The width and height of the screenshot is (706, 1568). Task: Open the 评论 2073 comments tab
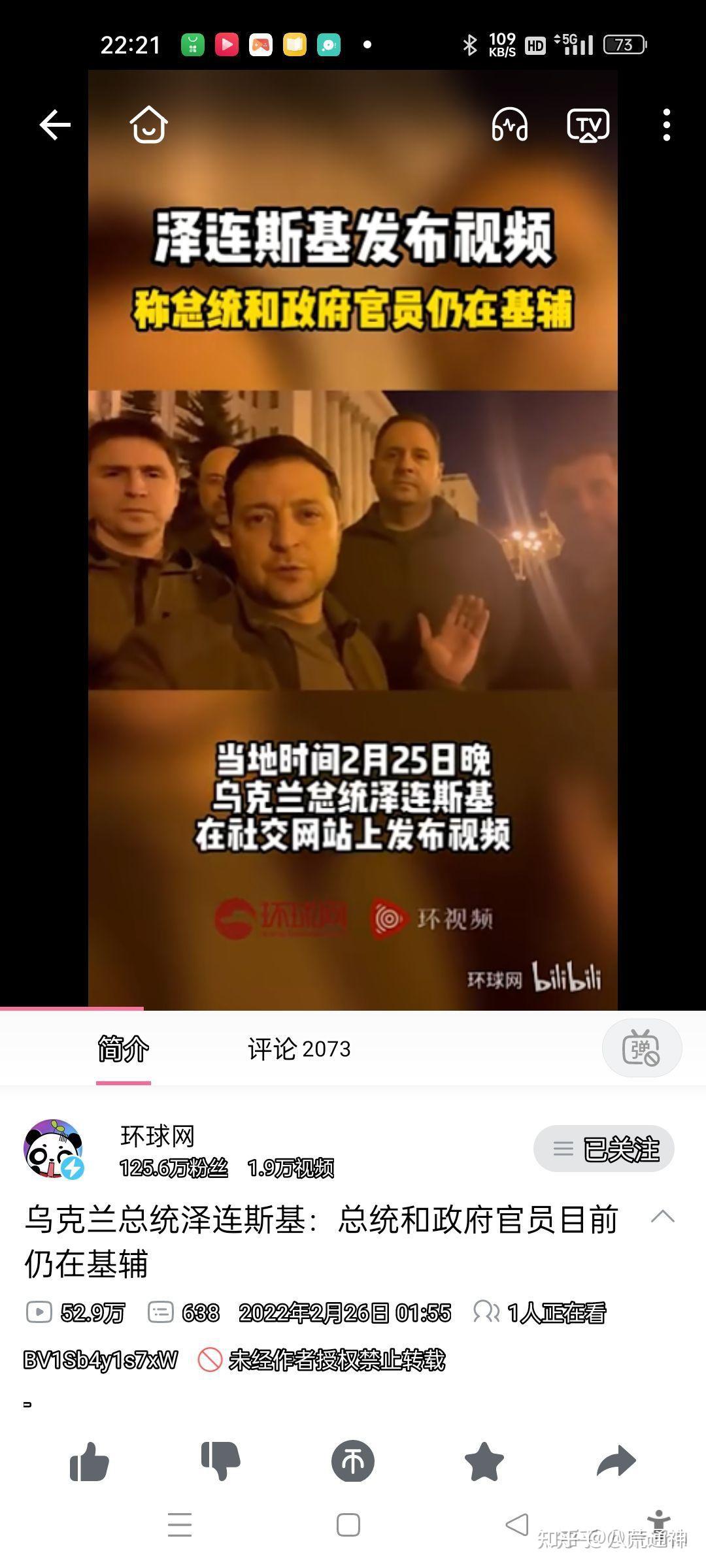pyautogui.click(x=299, y=1049)
